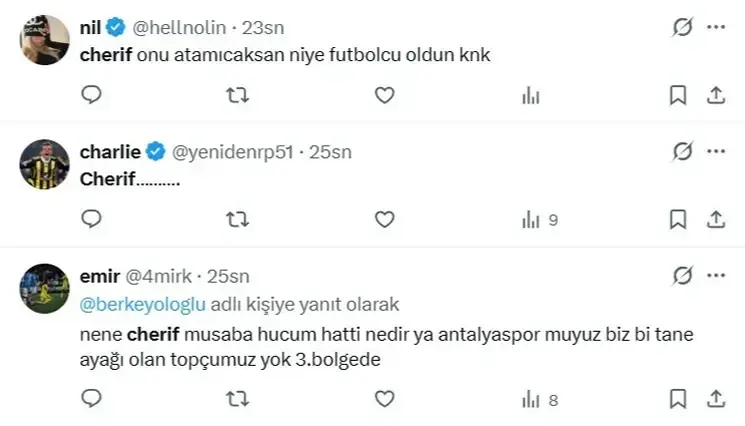Like charlie's Cherif tweet

(384, 218)
